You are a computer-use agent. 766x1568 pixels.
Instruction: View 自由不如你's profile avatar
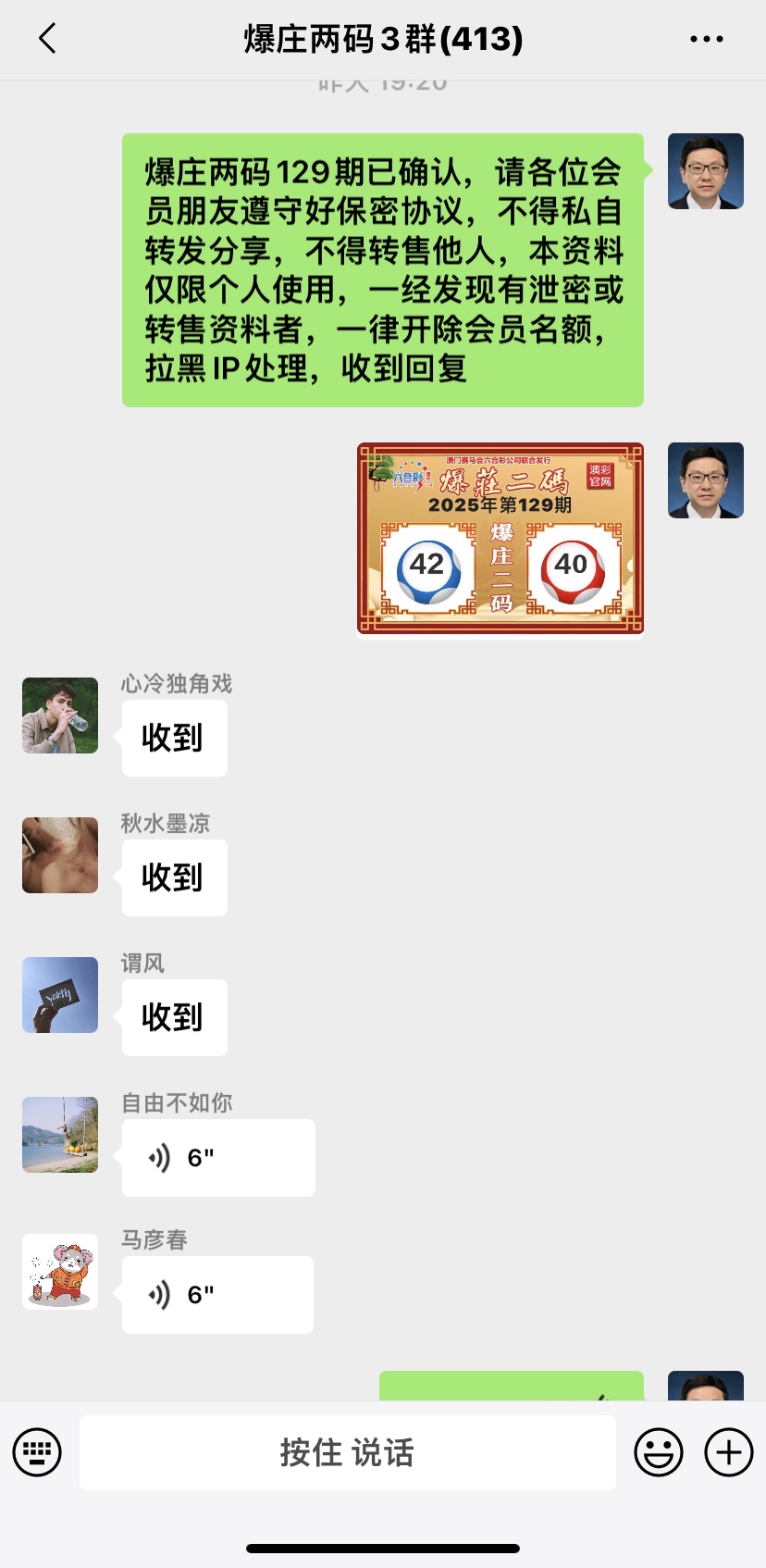point(60,1135)
